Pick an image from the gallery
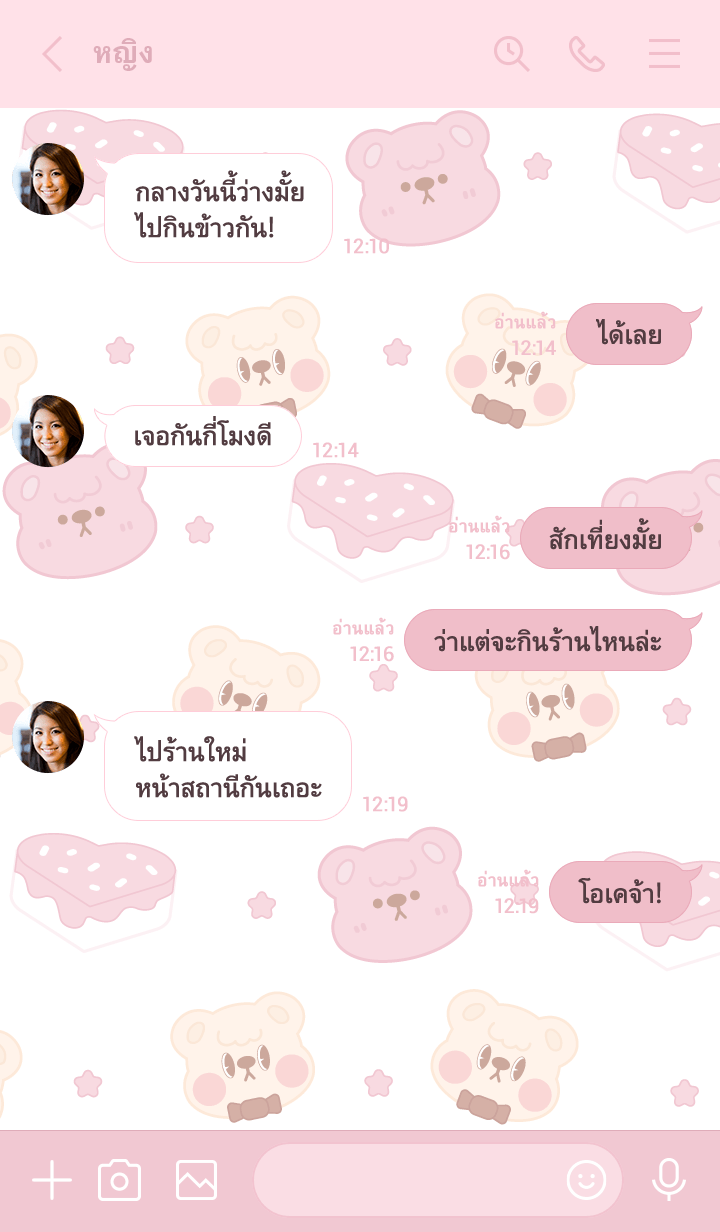This screenshot has width=720, height=1232. pos(196,1181)
